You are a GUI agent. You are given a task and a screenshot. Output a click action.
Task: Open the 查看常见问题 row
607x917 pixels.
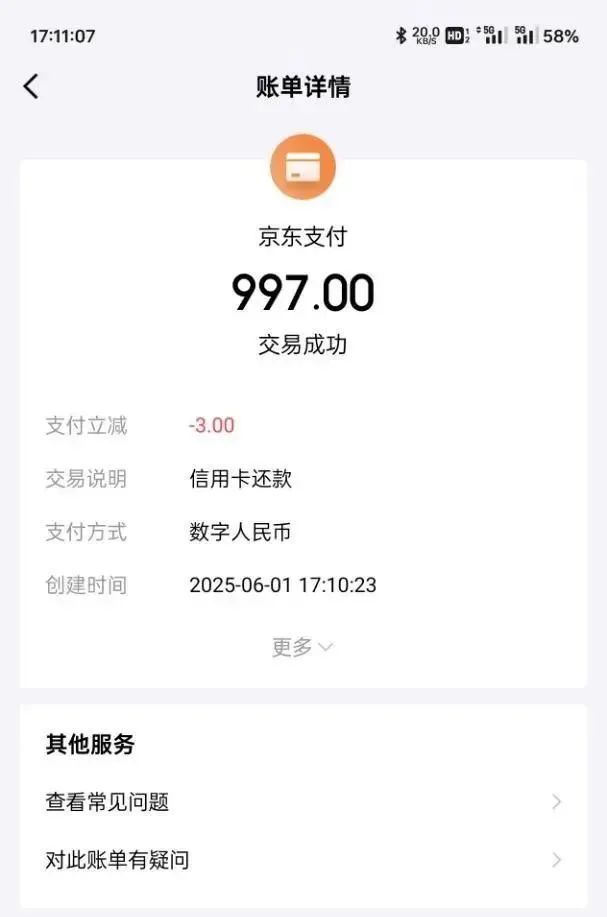302,802
